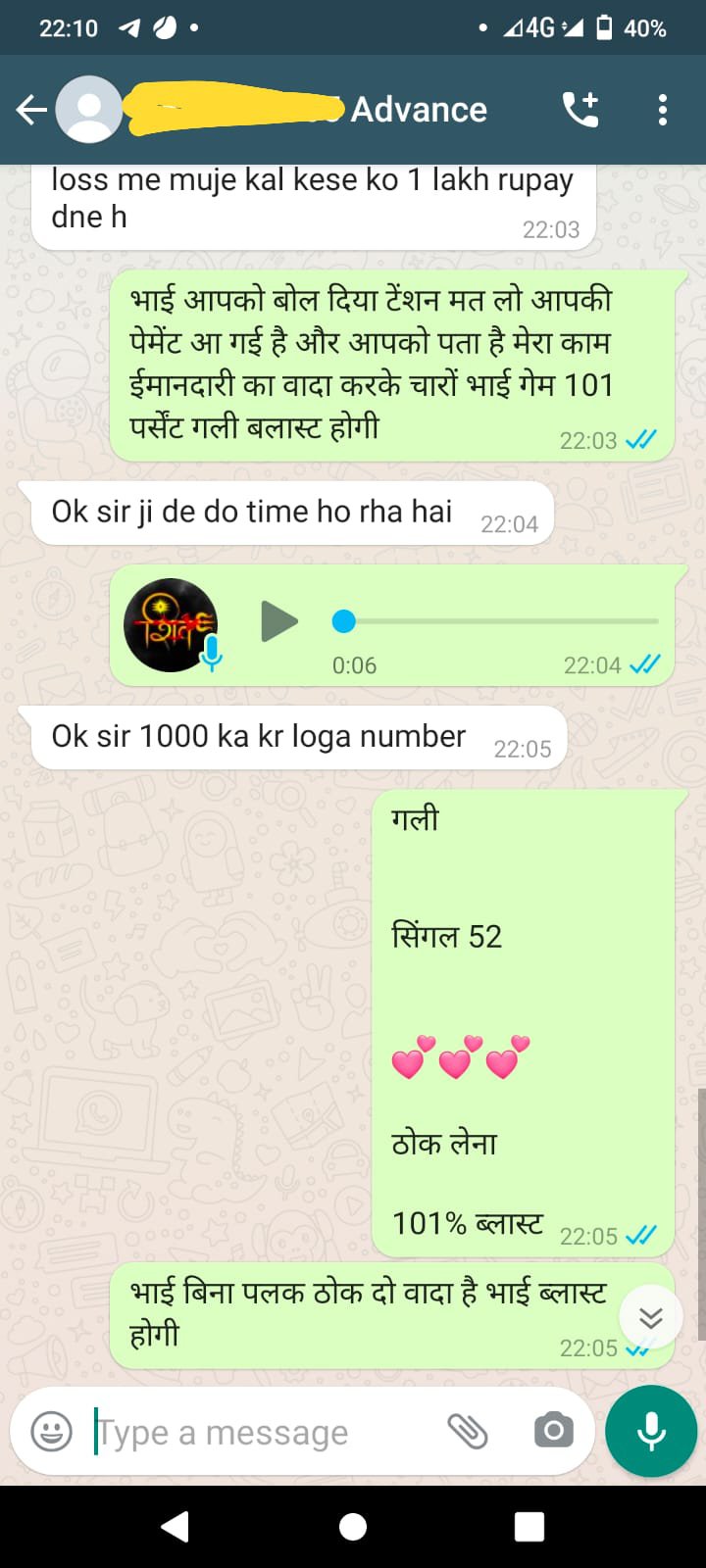The height and width of the screenshot is (1568, 706).
Task: Seek the voice message progress bar
Action: tap(500, 621)
